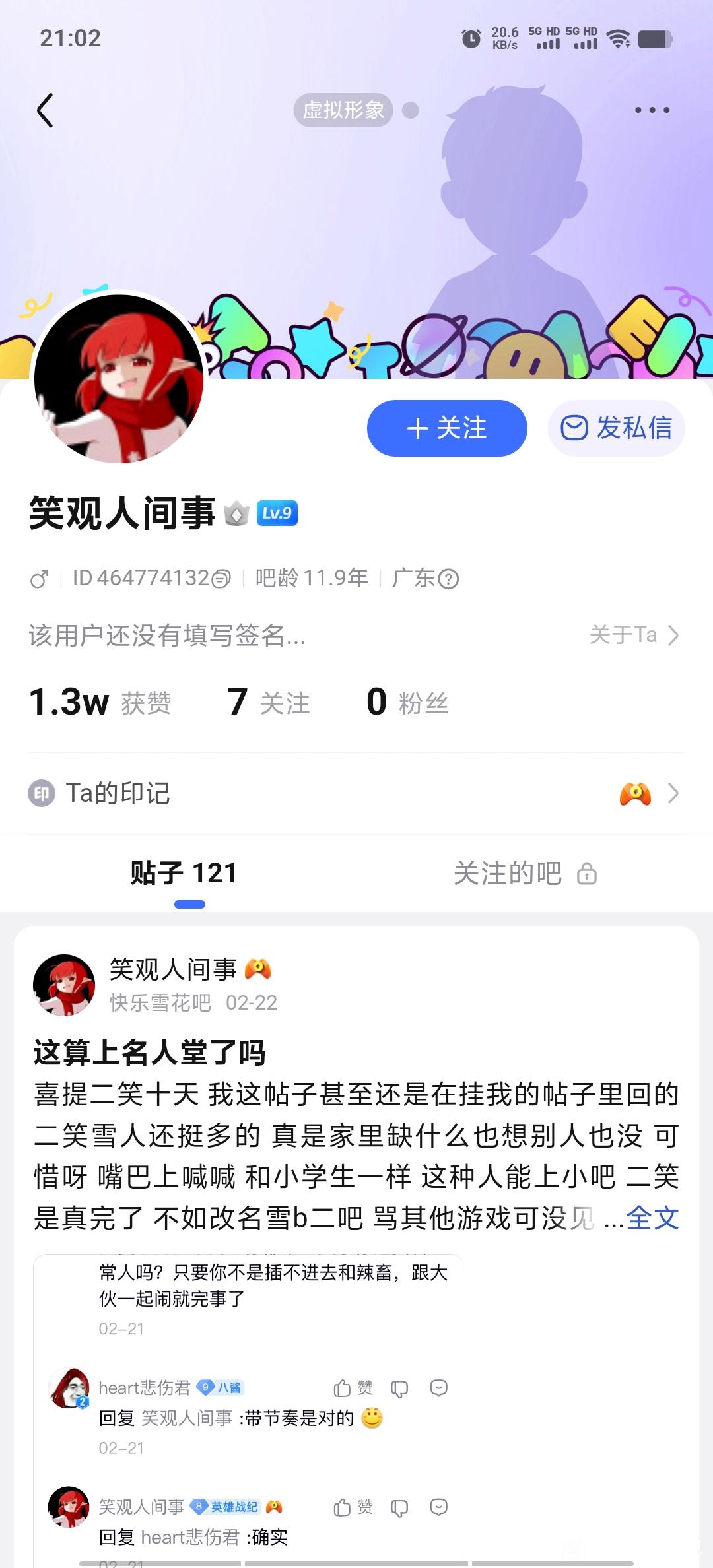Switch to the 贴子 121 tab
713x1568 pixels.
coord(184,873)
